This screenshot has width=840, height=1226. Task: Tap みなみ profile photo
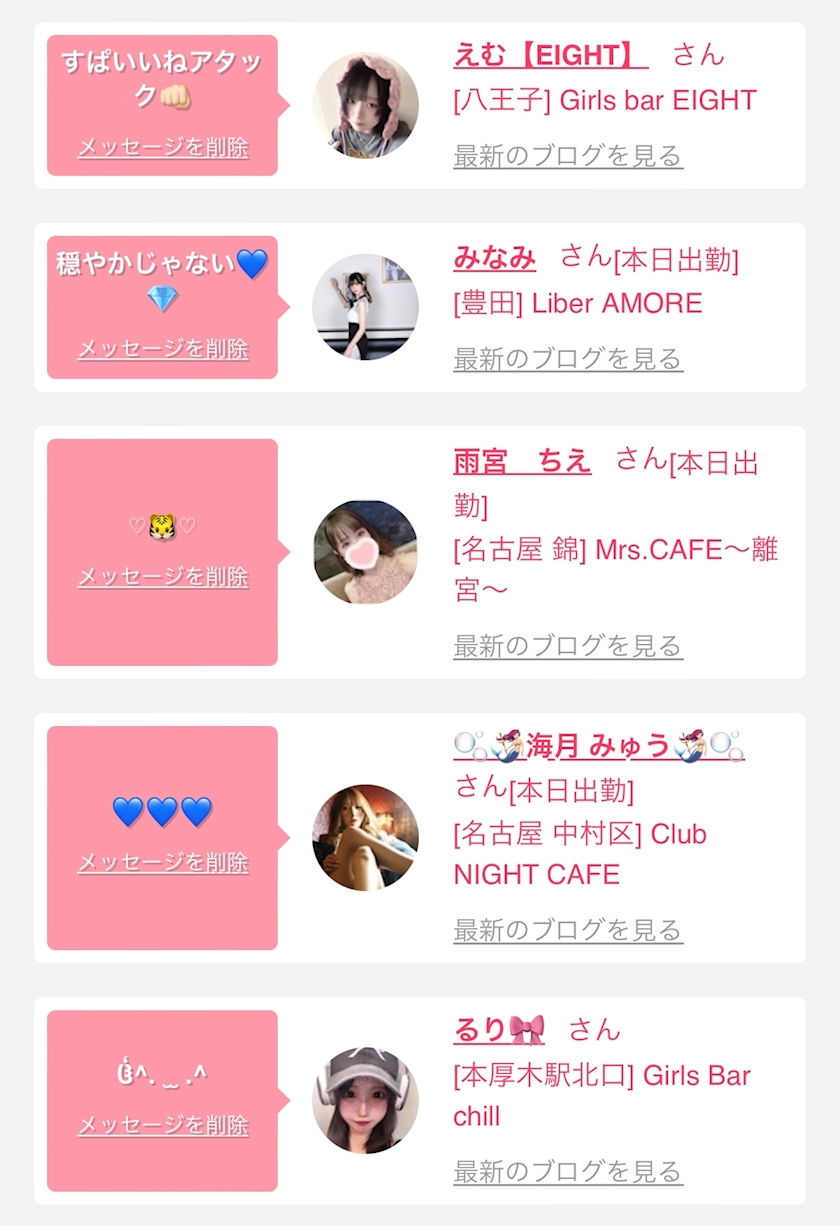point(366,307)
